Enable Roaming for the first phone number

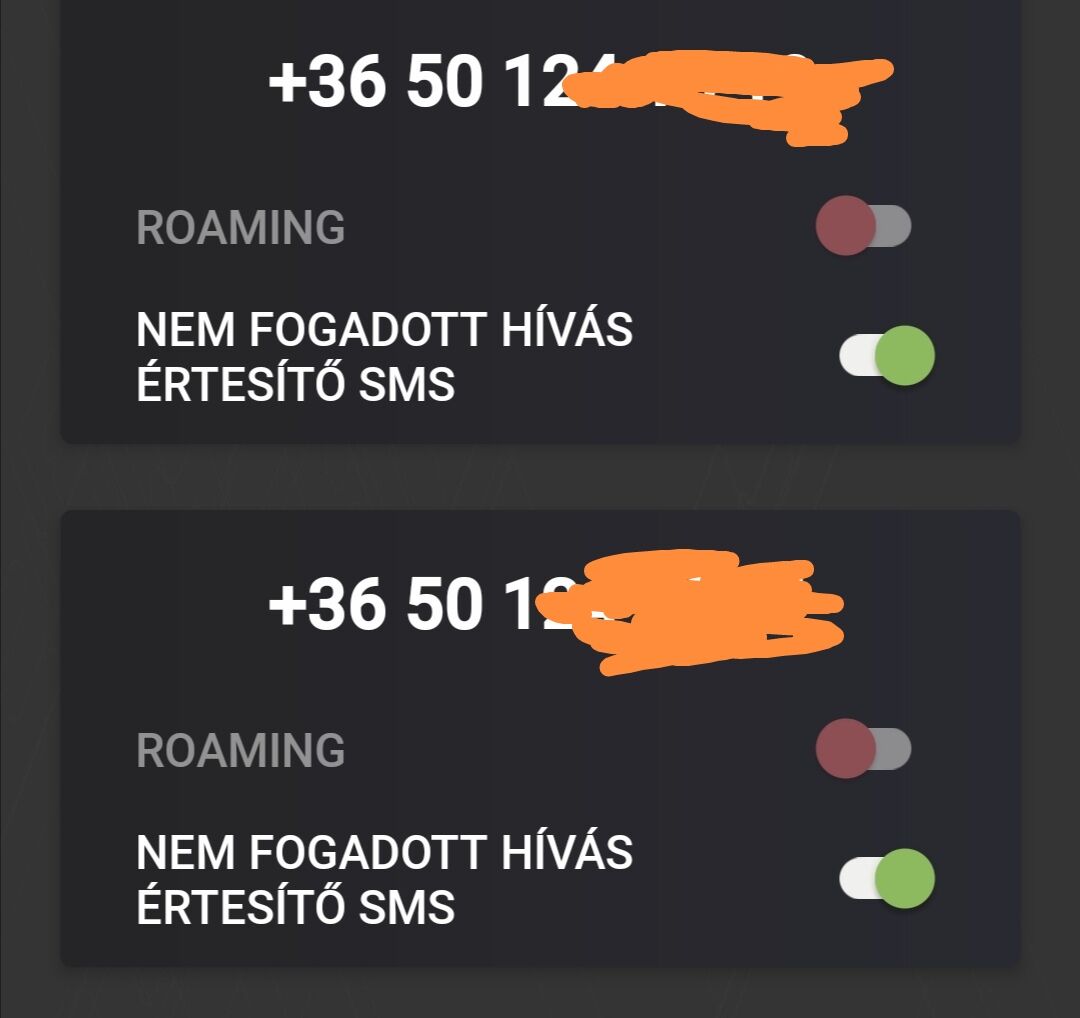point(864,226)
